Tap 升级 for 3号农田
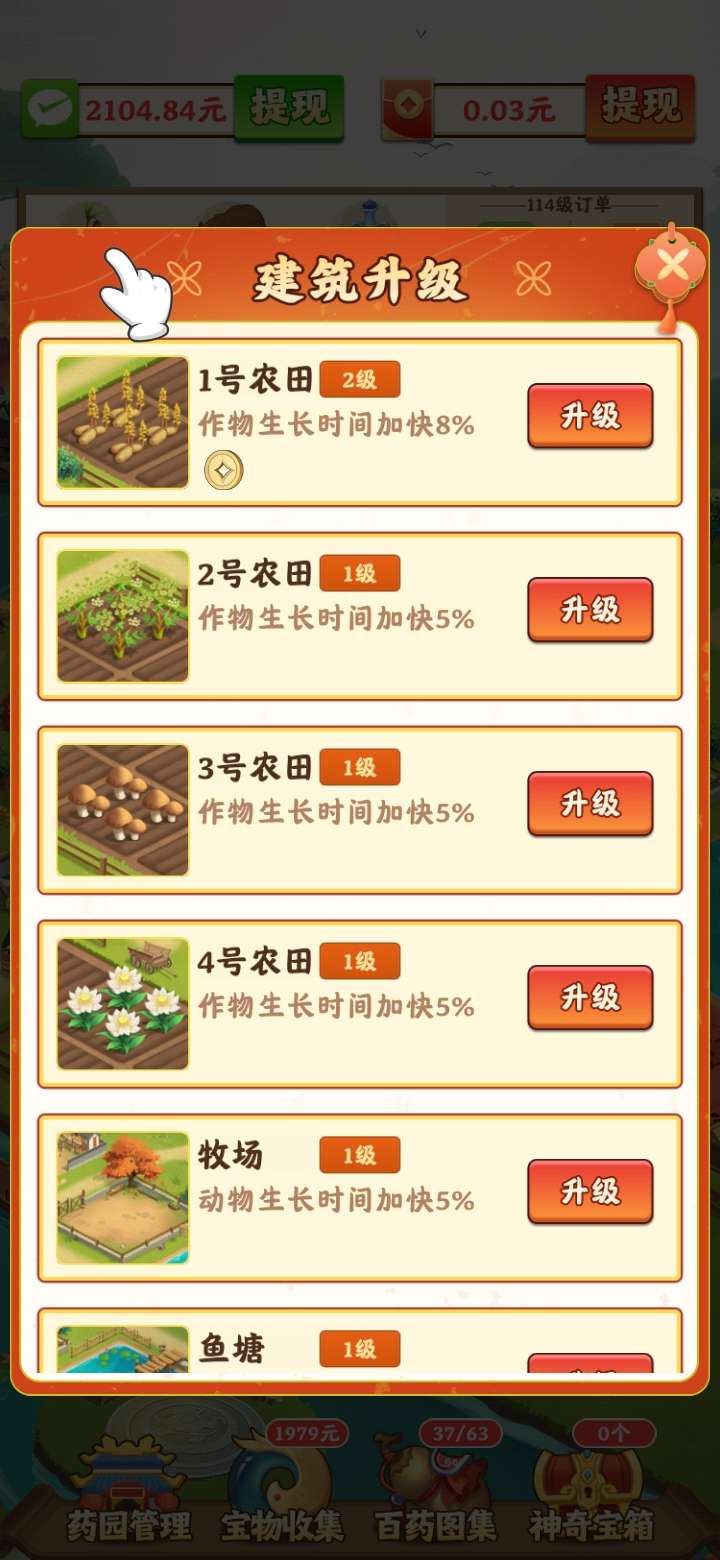The image size is (720, 1560). click(x=590, y=803)
